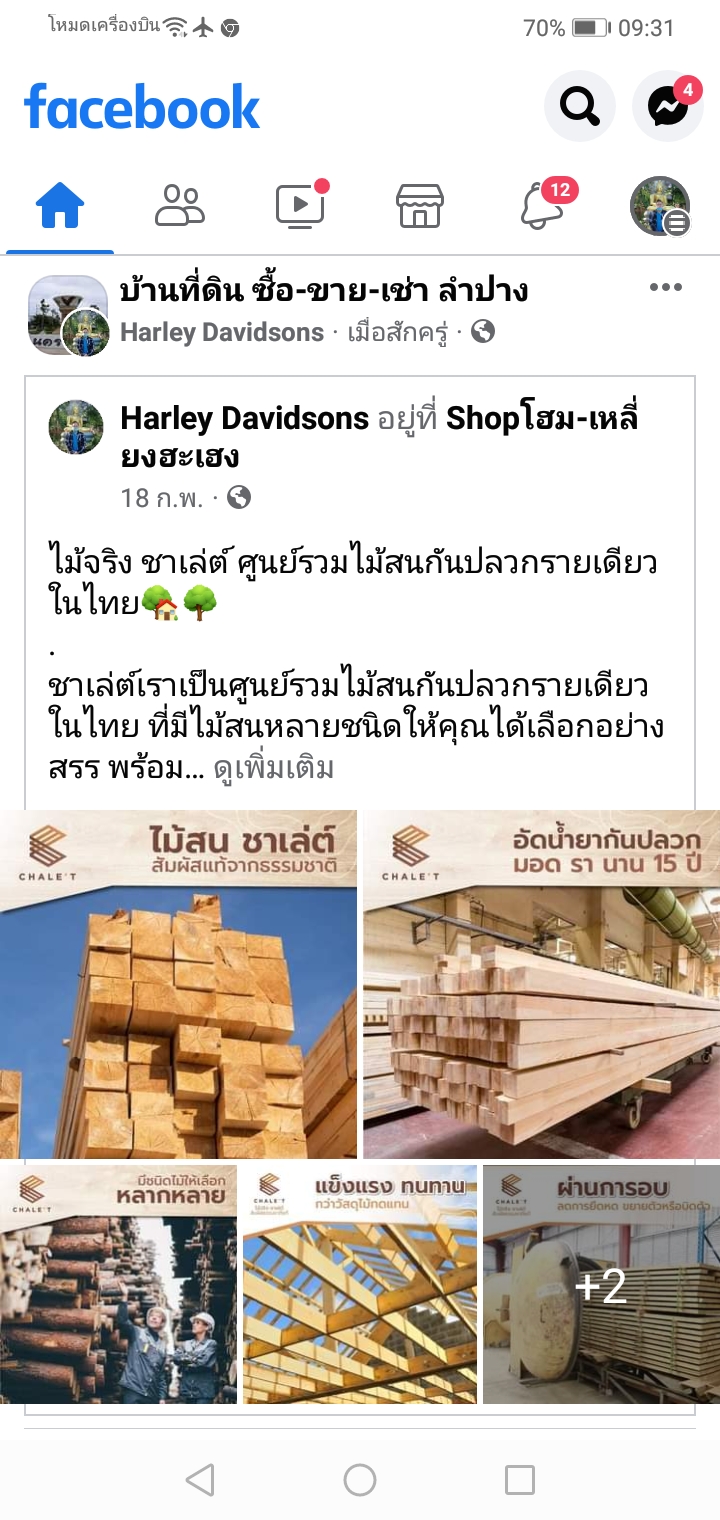Screen dimensions: 720x1520
Task: Open the ไม้สน ชาเล่ต์ photo
Action: pos(178,984)
